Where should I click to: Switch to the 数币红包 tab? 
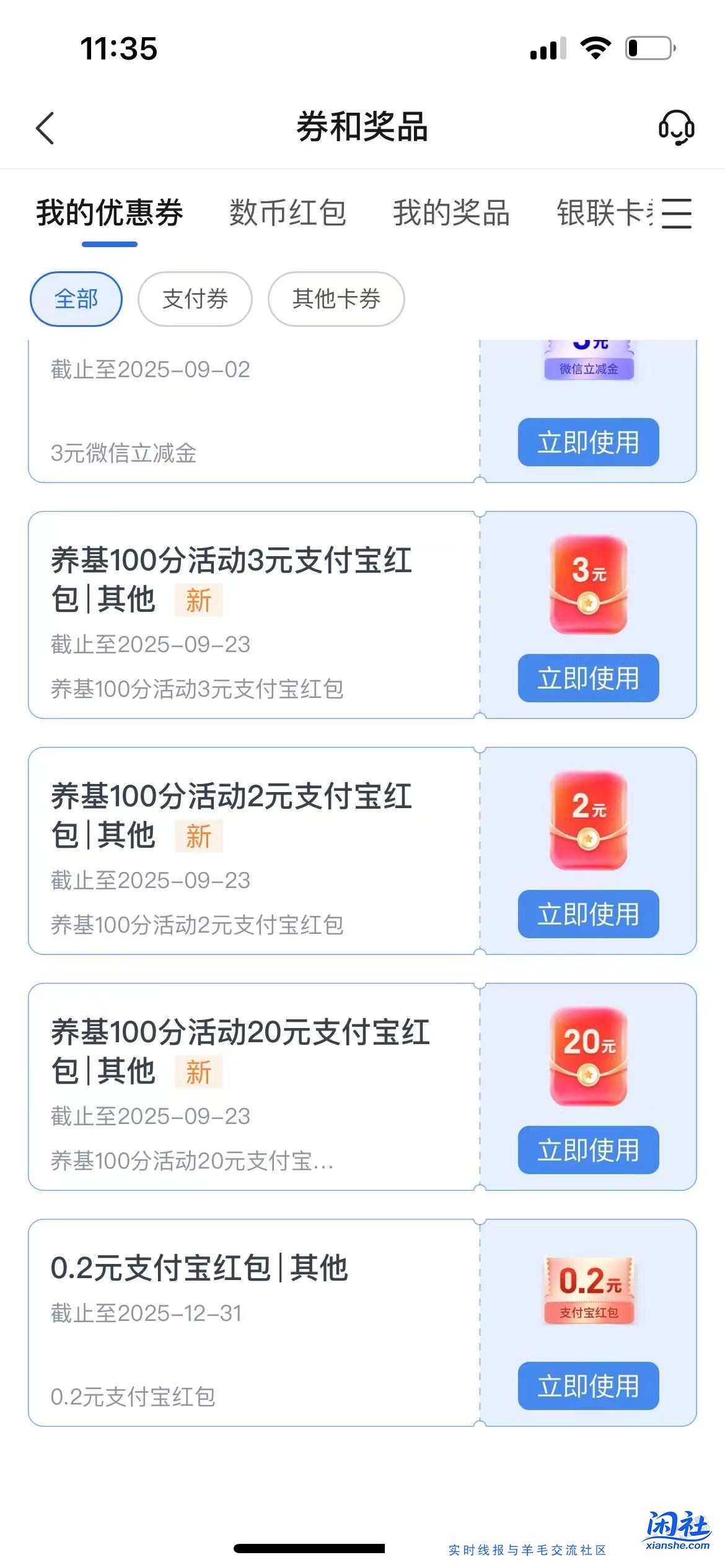288,215
